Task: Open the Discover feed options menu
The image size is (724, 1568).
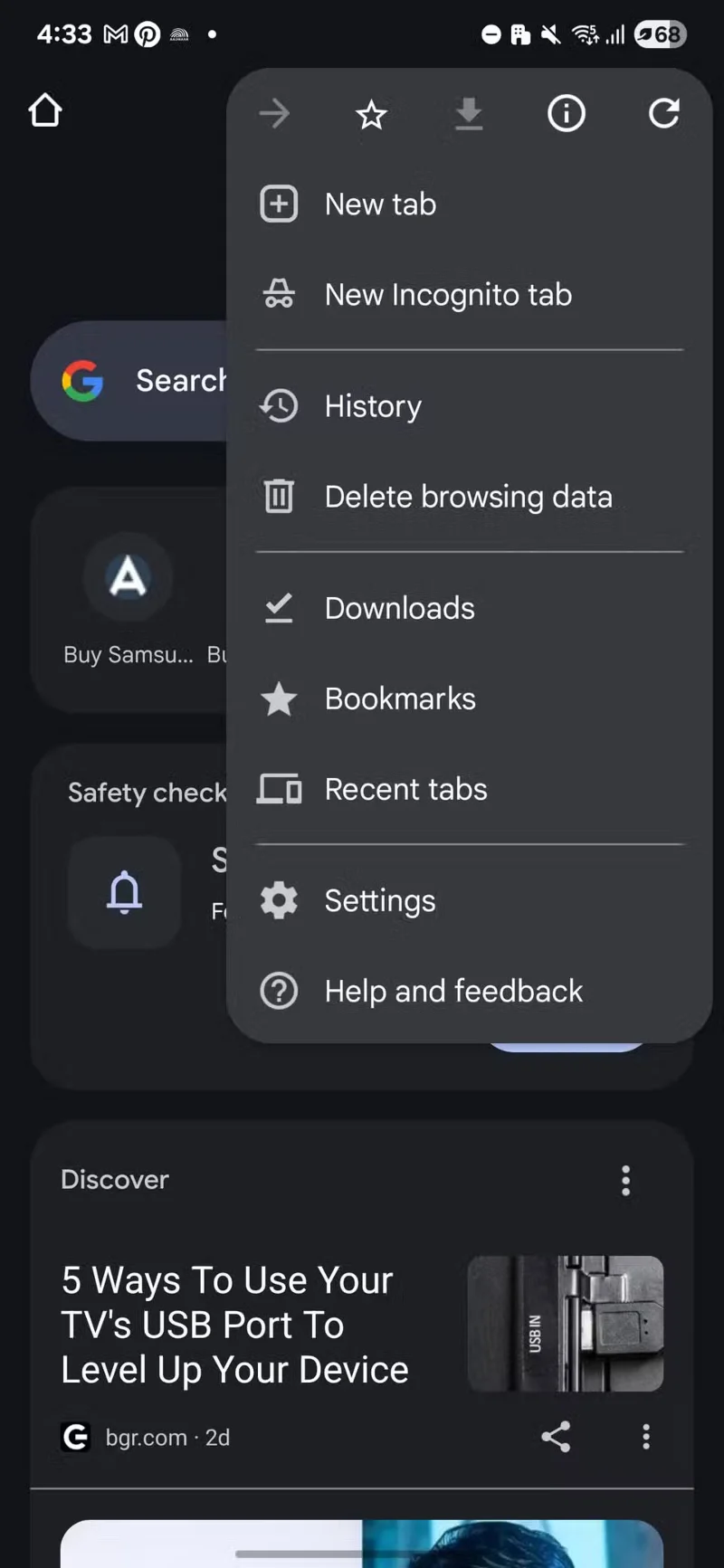Action: coord(625,1180)
